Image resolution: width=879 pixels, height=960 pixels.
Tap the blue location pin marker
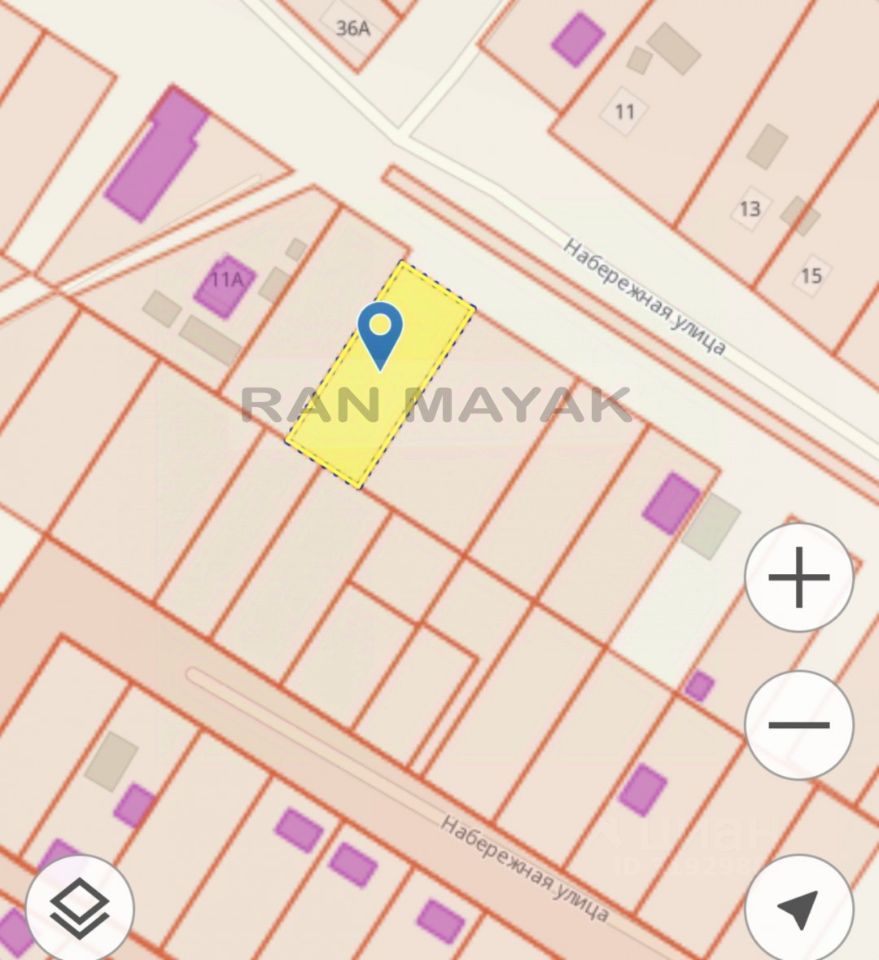[x=380, y=334]
